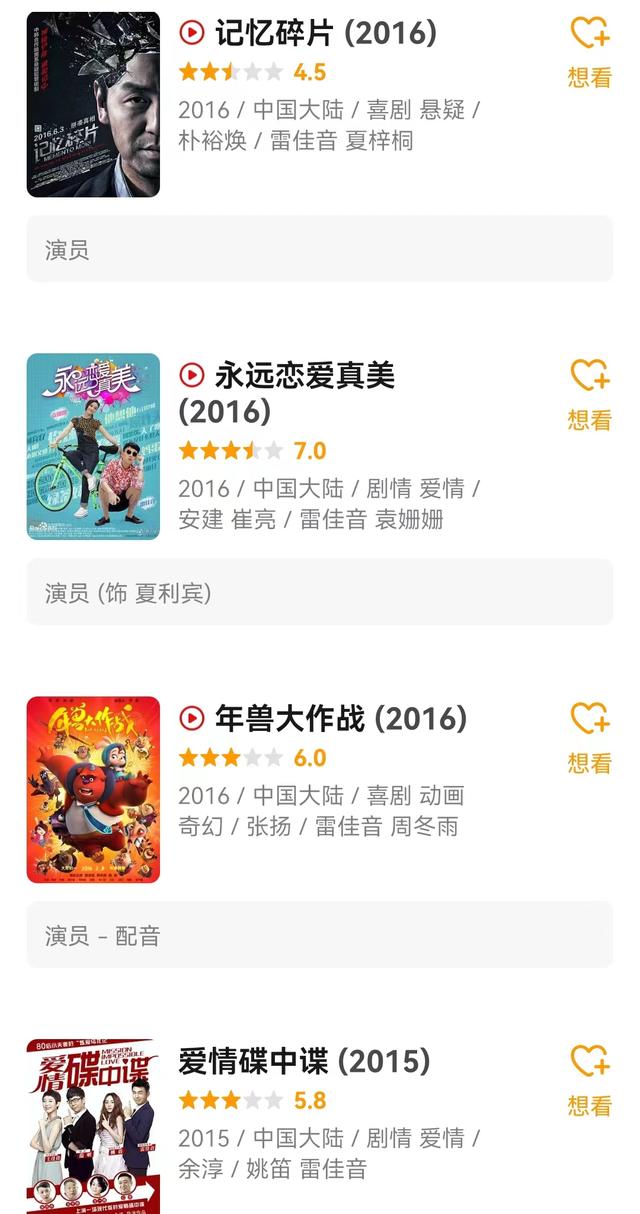
Task: View the 记忆碎片 poster
Action: pyautogui.click(x=93, y=104)
